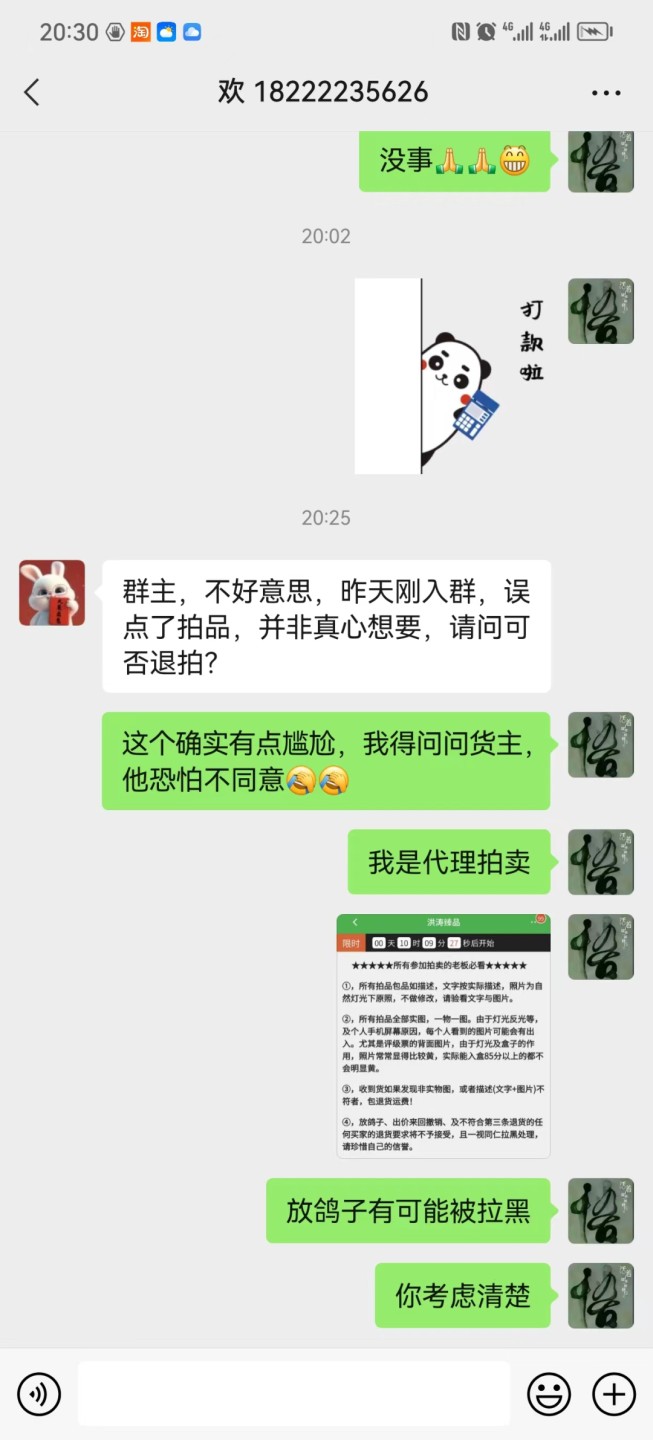Open the rabbit avatar contact profile

[52, 593]
